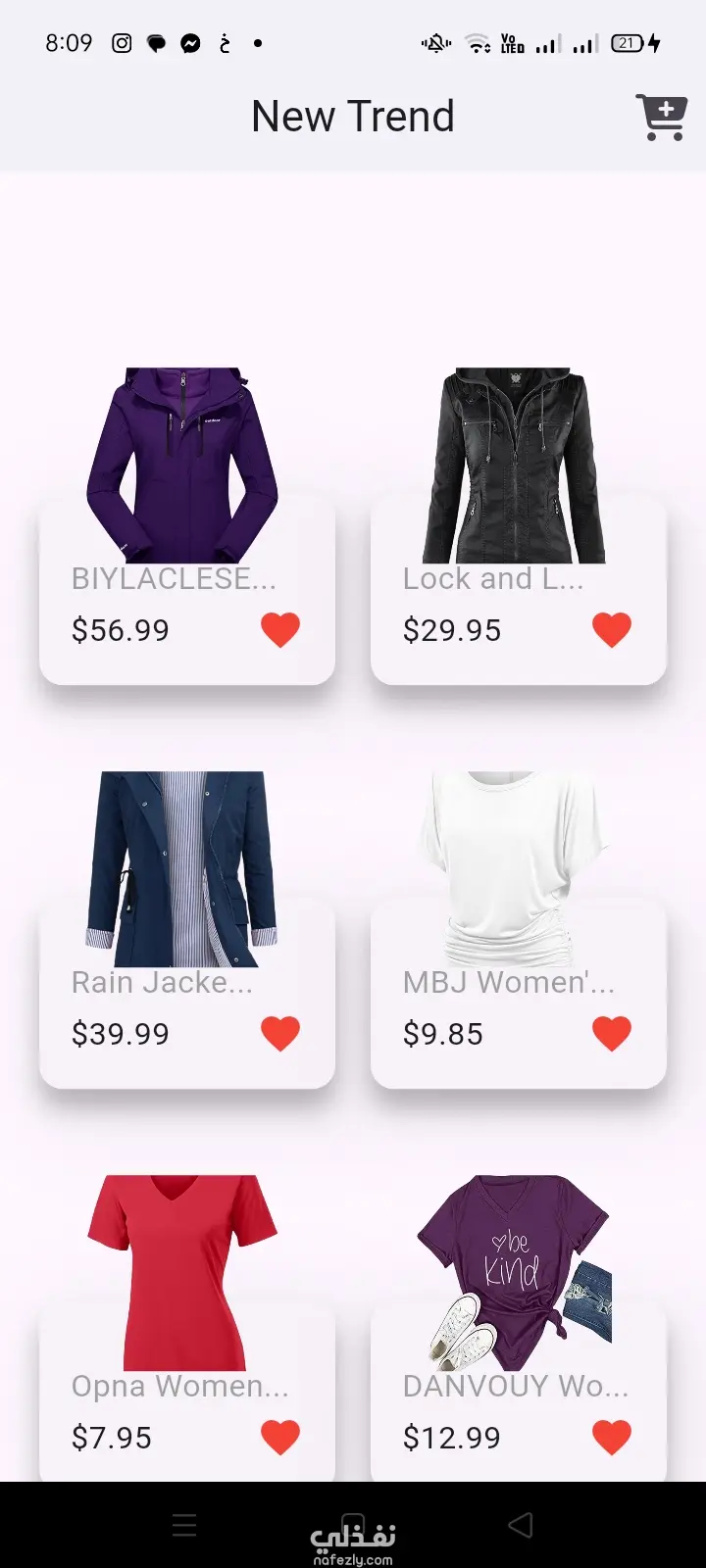Open the shopping cart icon
Image resolution: width=706 pixels, height=1568 pixels.
661,118
